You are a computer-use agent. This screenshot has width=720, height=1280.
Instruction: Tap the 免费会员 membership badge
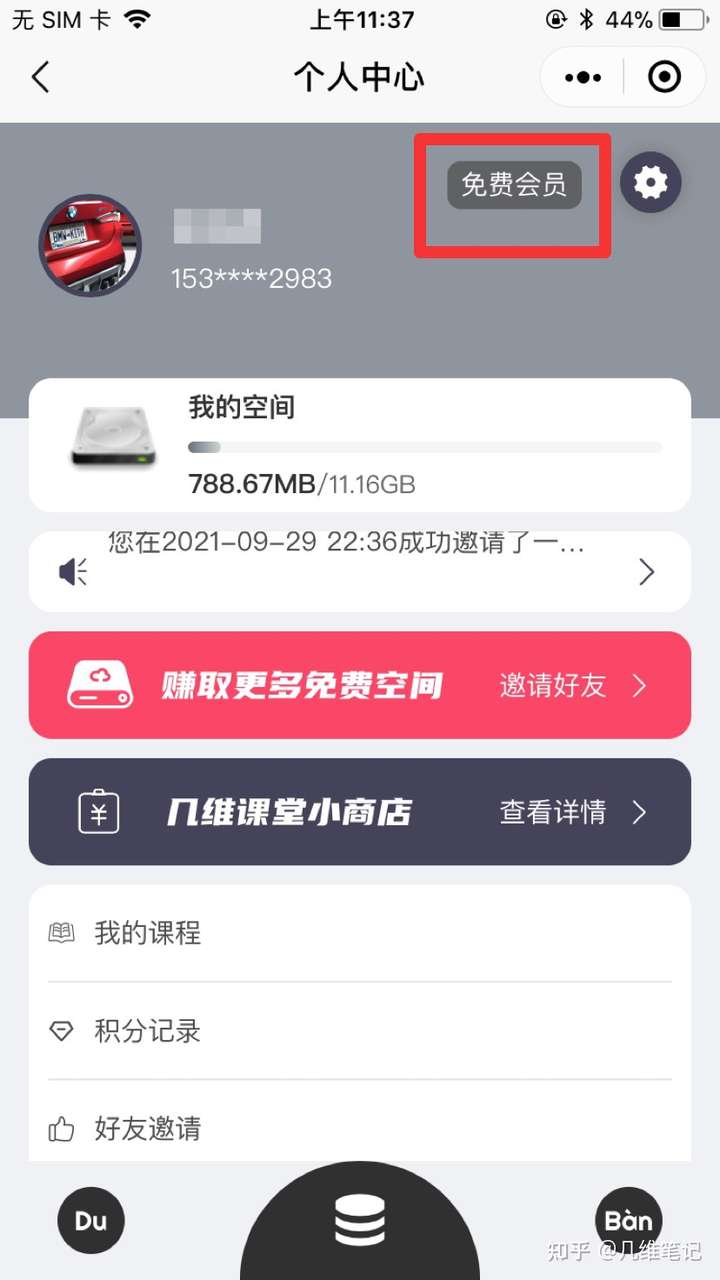coord(514,185)
